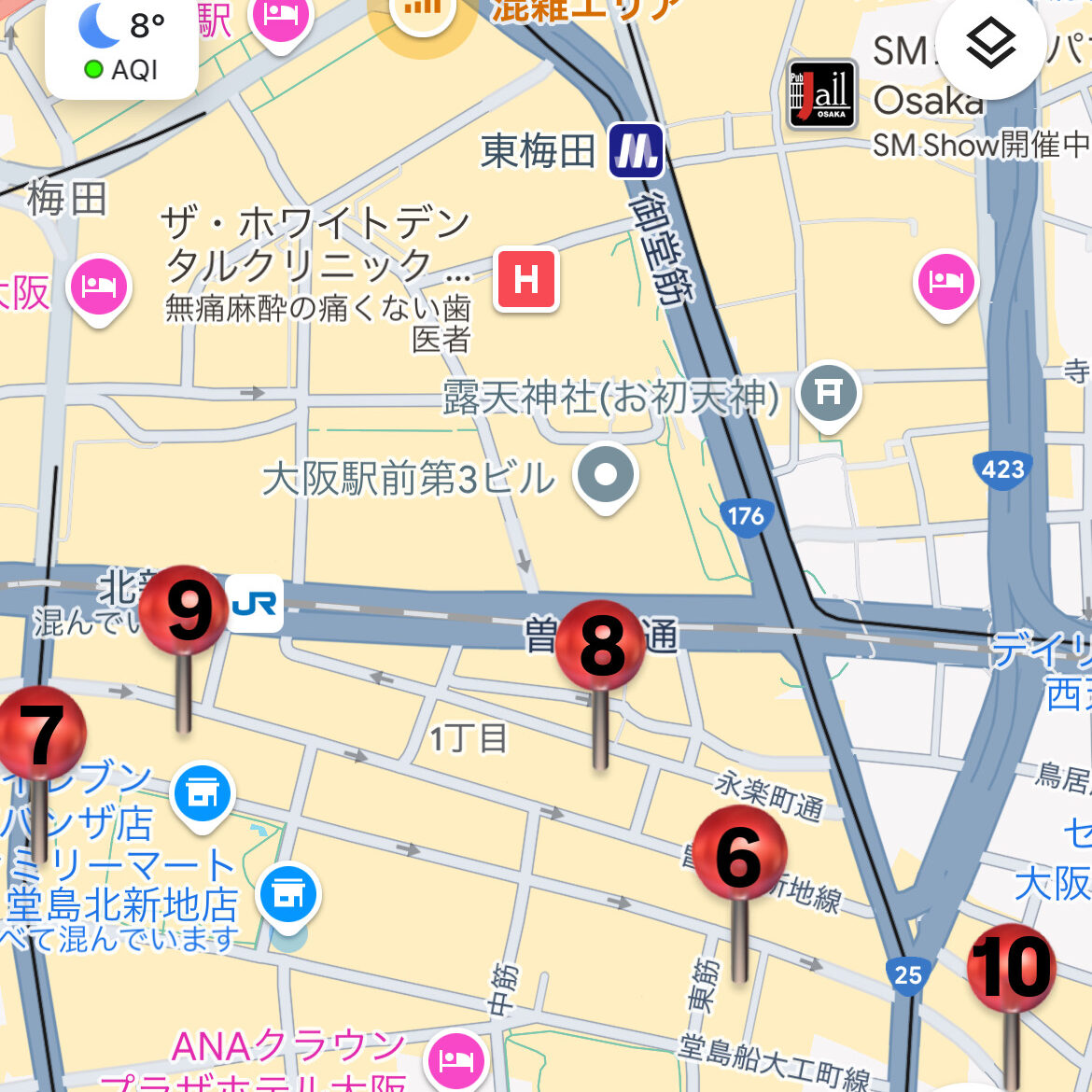Screen dimensions: 1092x1092
Task: Open the 大阪駅前第3ビル place marker
Action: pyautogui.click(x=606, y=475)
